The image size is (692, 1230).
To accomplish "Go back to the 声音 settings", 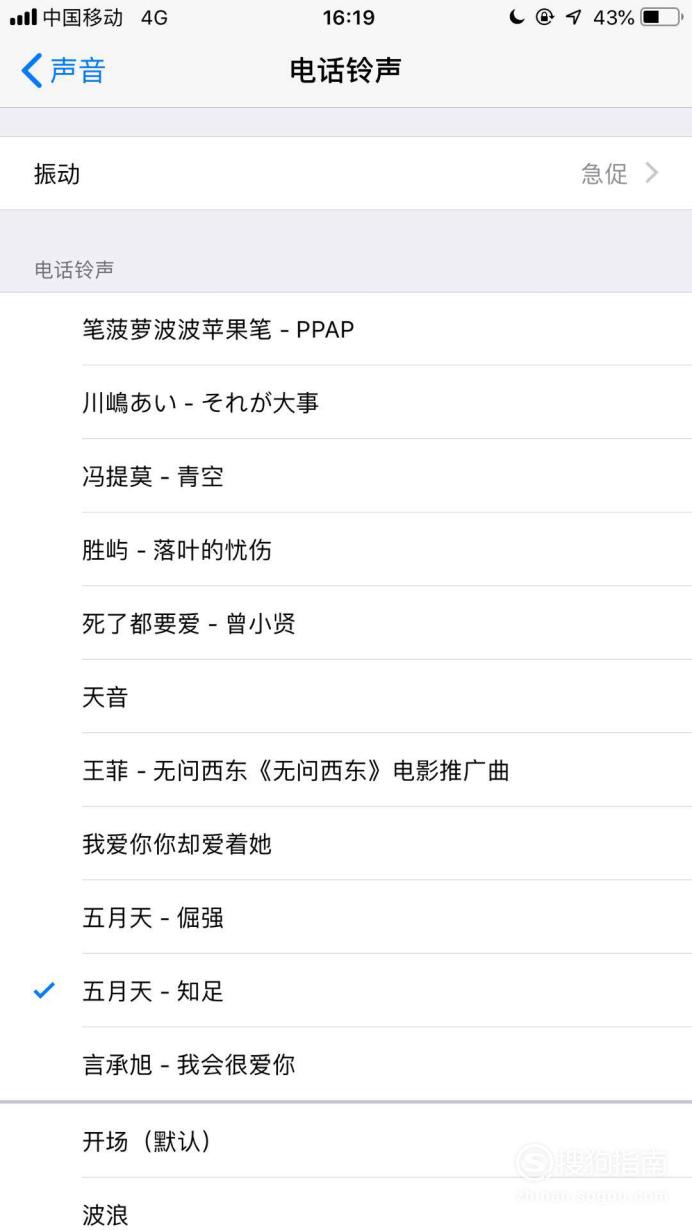I will pyautogui.click(x=63, y=71).
